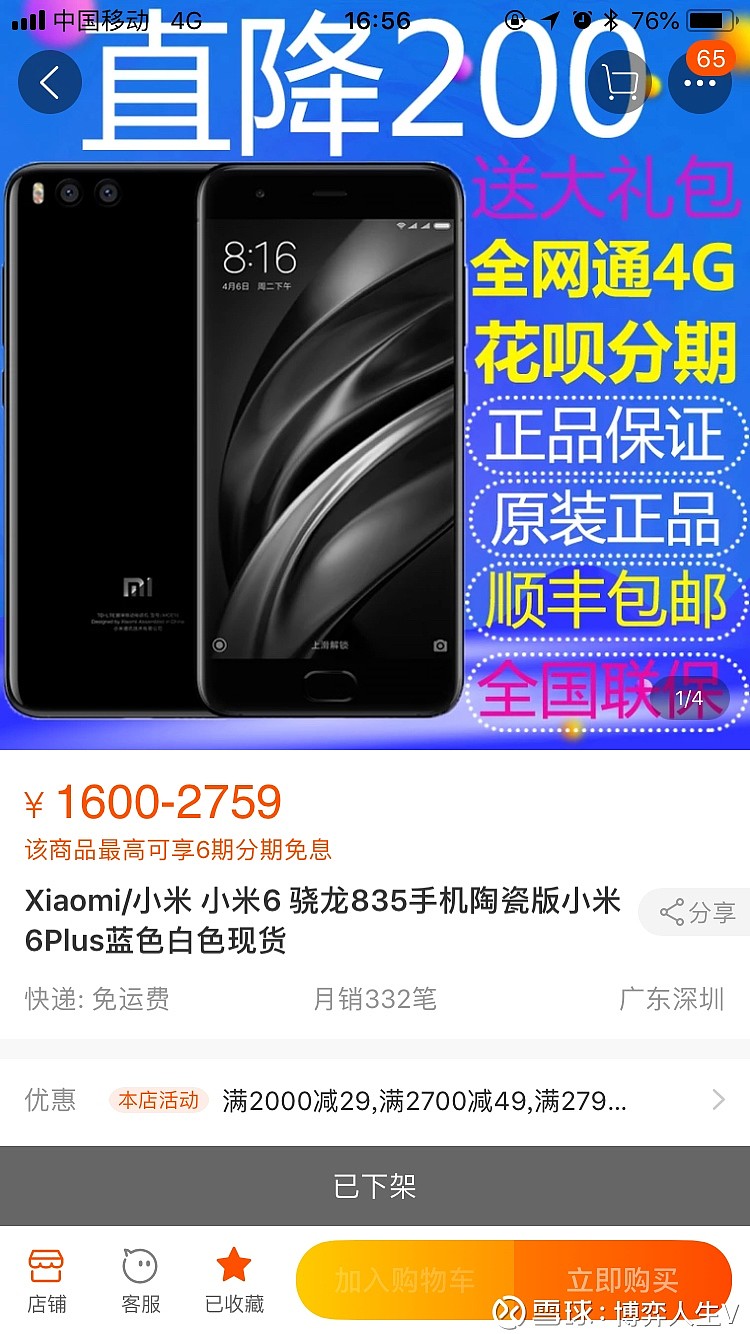This screenshot has height=1334, width=750.
Task: Tap the 分享 share button
Action: click(x=696, y=912)
